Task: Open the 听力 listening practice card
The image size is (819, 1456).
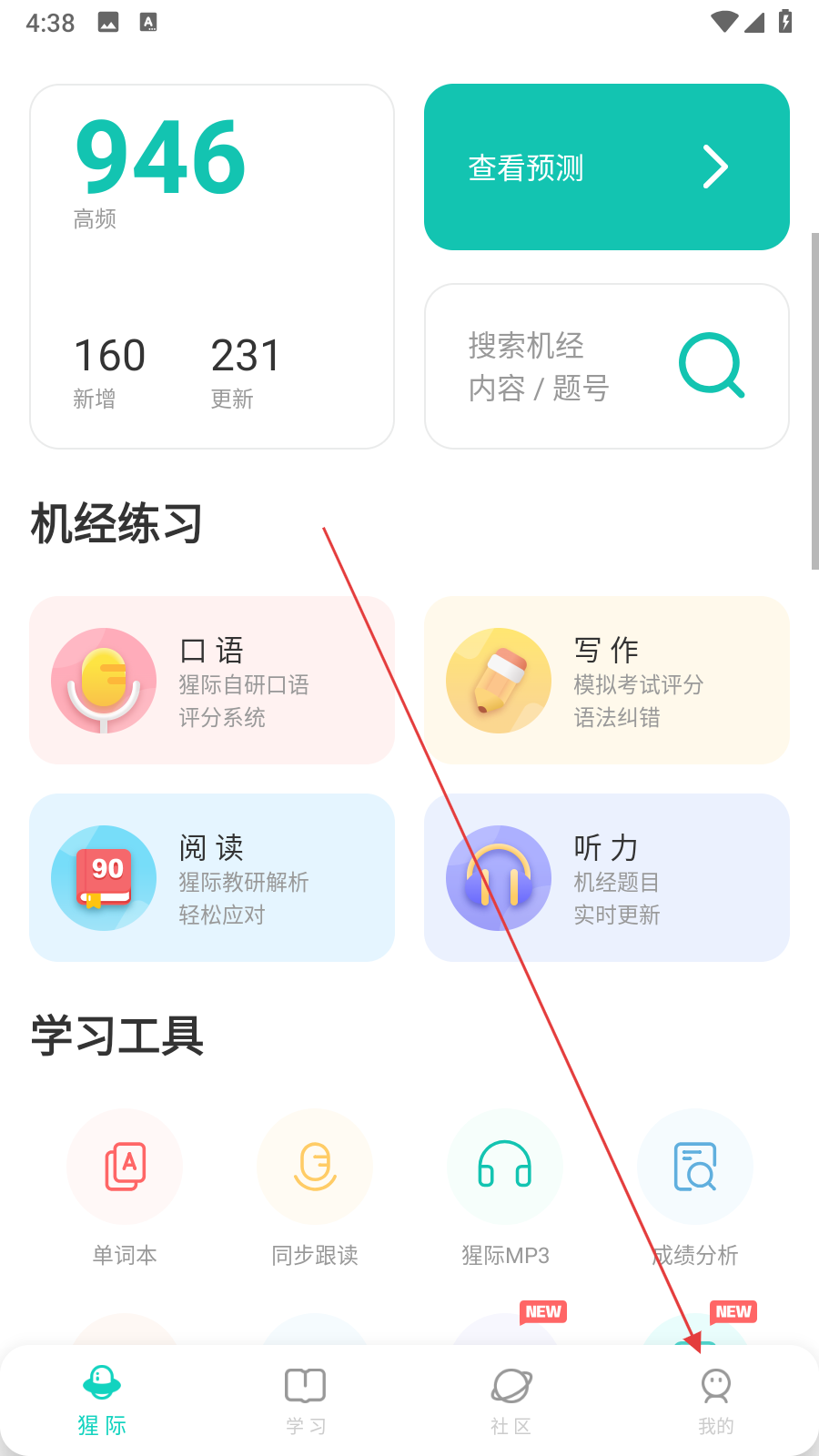Action: pyautogui.click(x=606, y=877)
